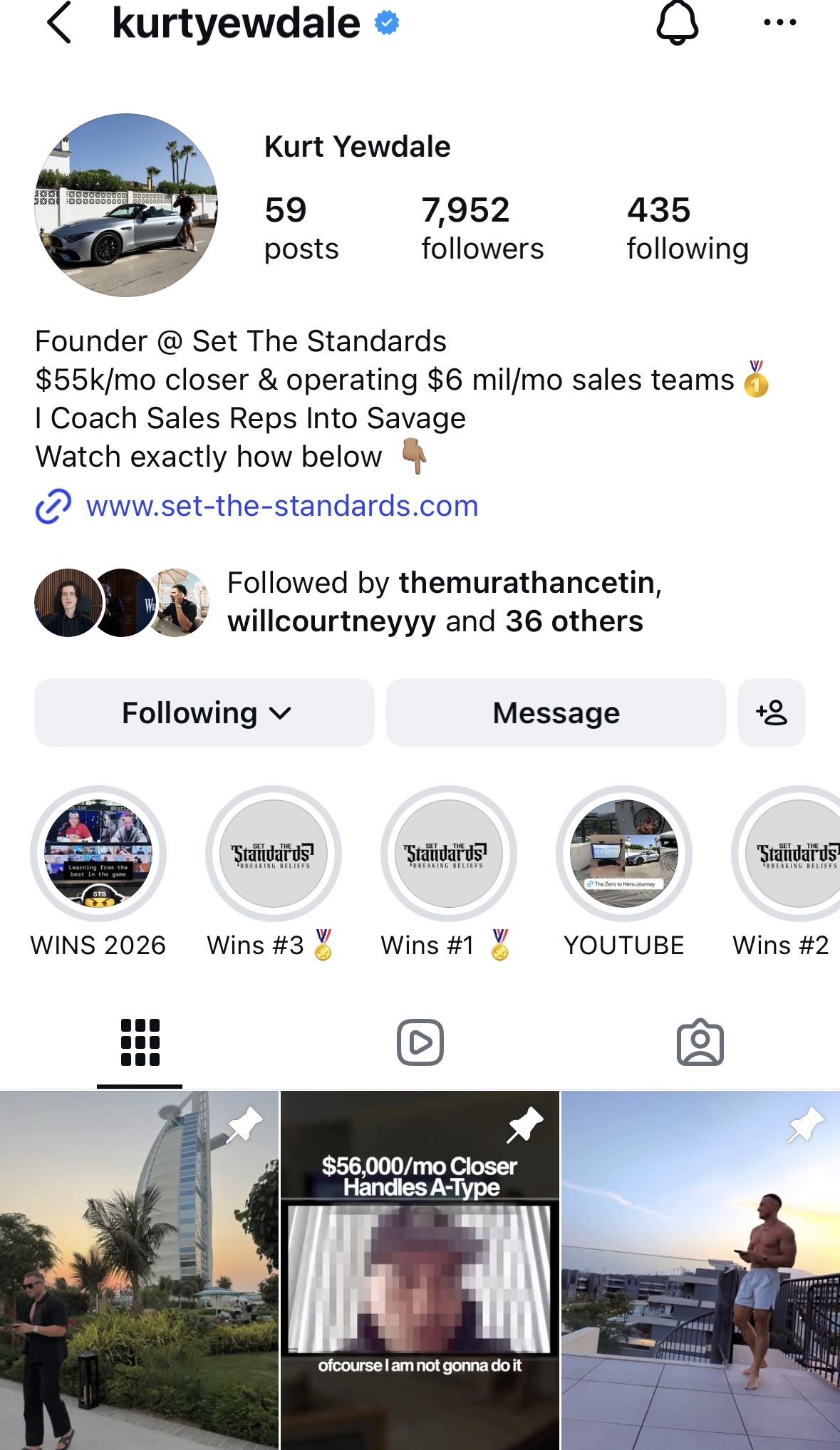
Task: Go back using the back arrow
Action: tap(60, 24)
